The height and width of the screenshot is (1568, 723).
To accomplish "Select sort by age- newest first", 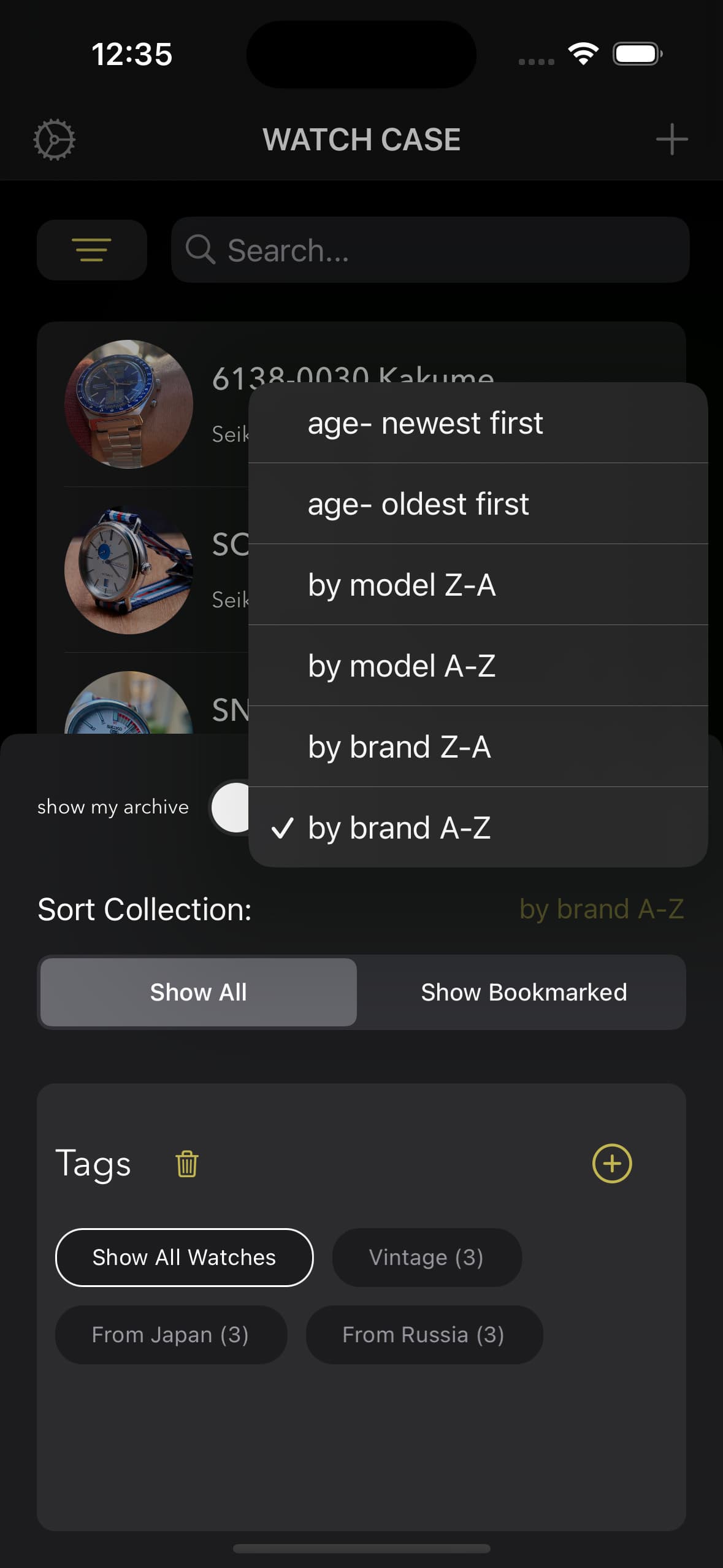I will pyautogui.click(x=478, y=423).
